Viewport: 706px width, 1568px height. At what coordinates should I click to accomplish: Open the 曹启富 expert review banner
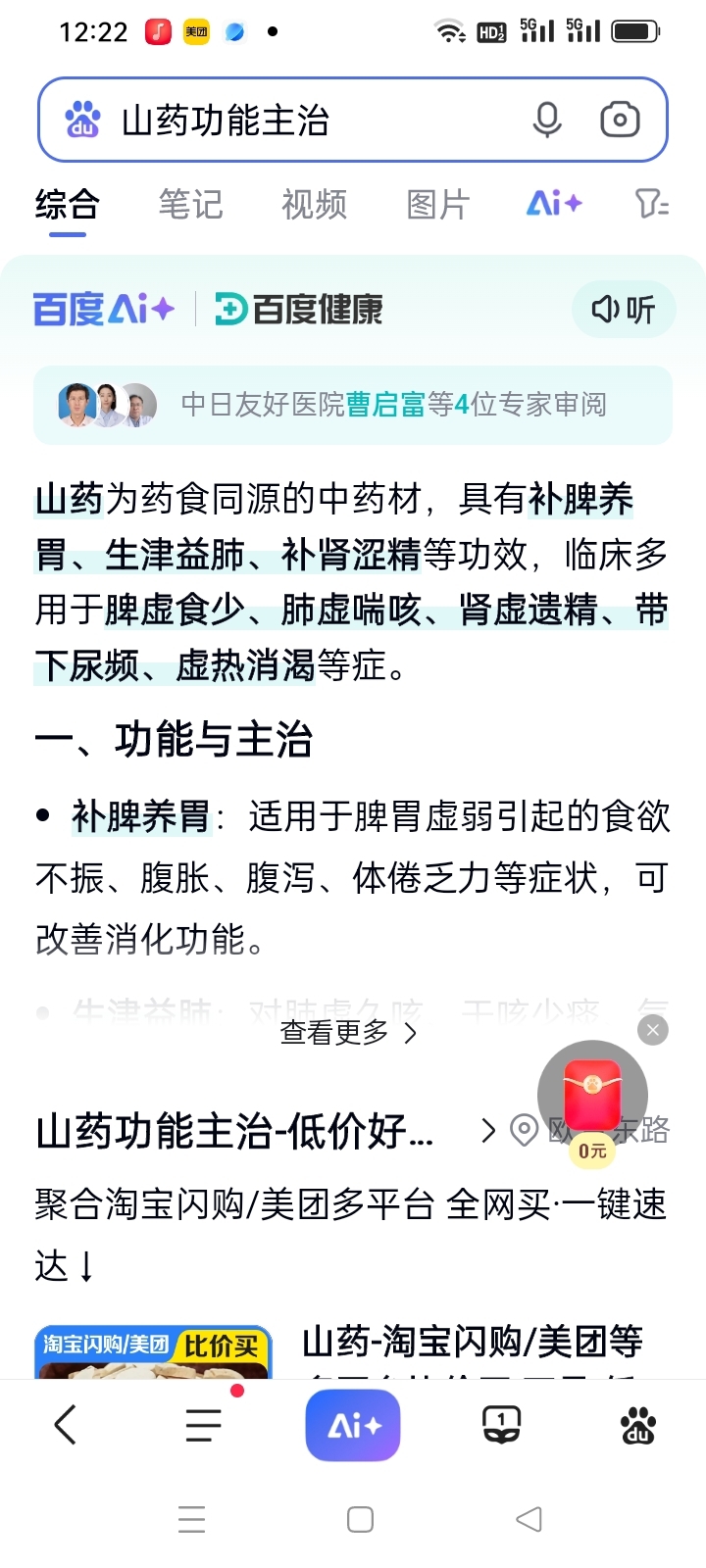(353, 405)
